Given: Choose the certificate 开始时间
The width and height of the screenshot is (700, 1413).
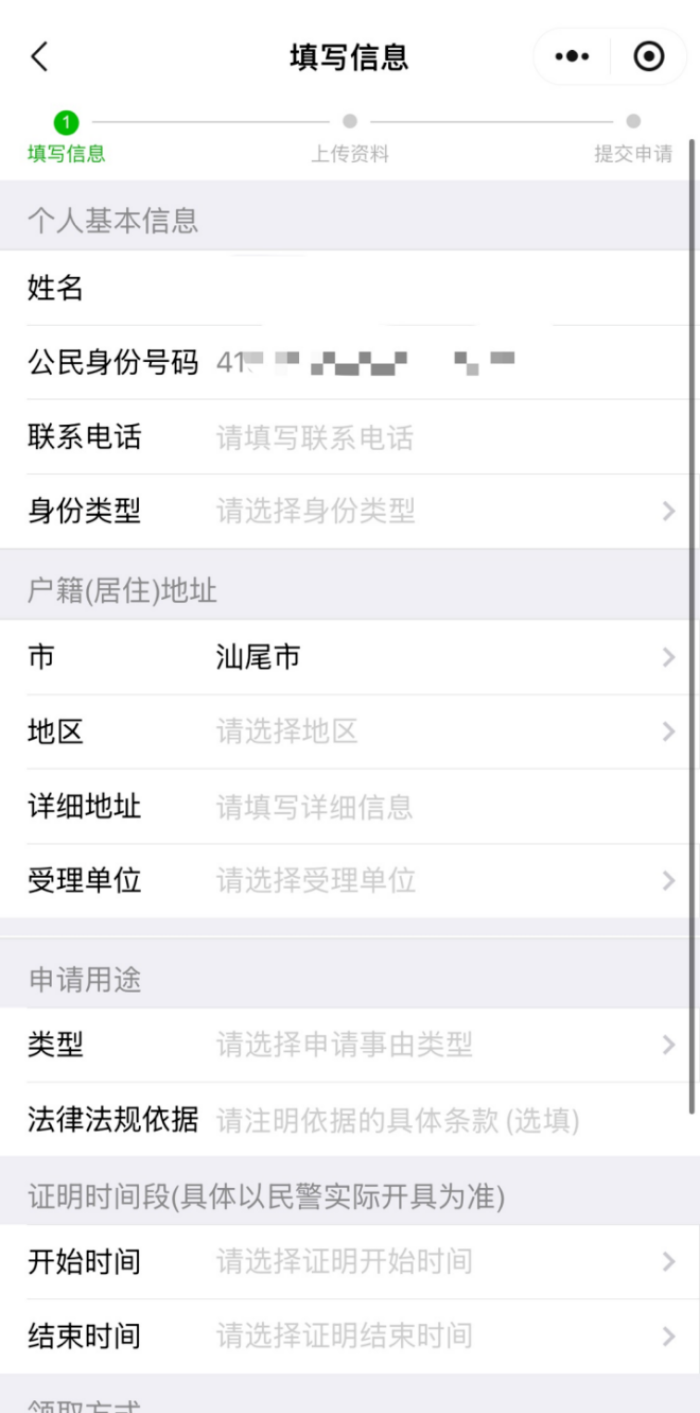Looking at the screenshot, I should (x=440, y=1261).
